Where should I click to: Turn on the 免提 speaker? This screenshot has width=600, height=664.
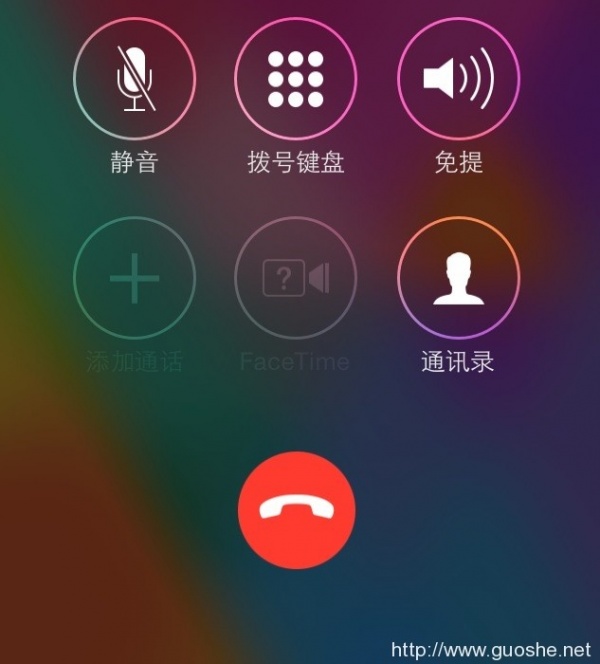pos(458,79)
